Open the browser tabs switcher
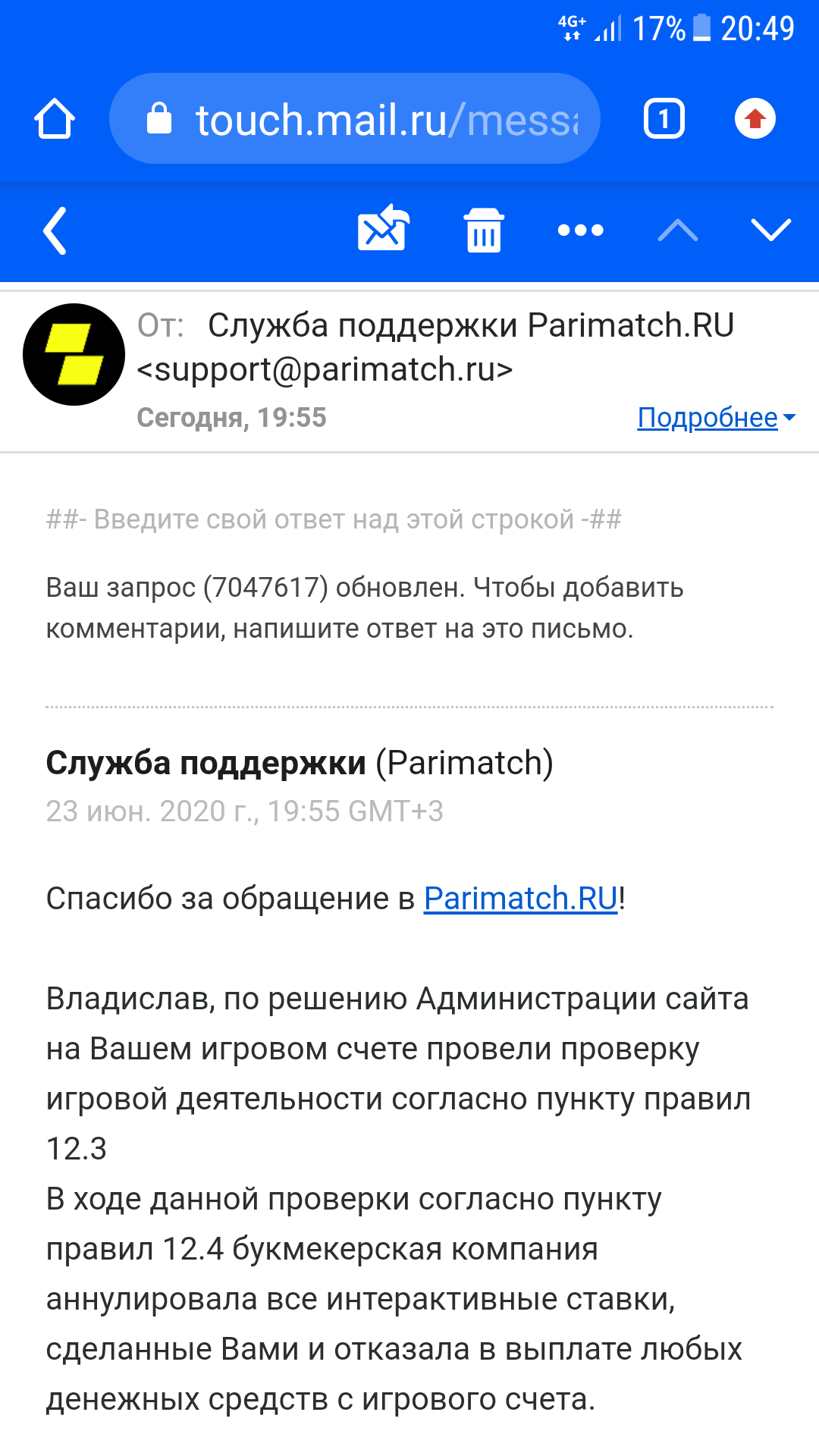819x1456 pixels. [664, 119]
